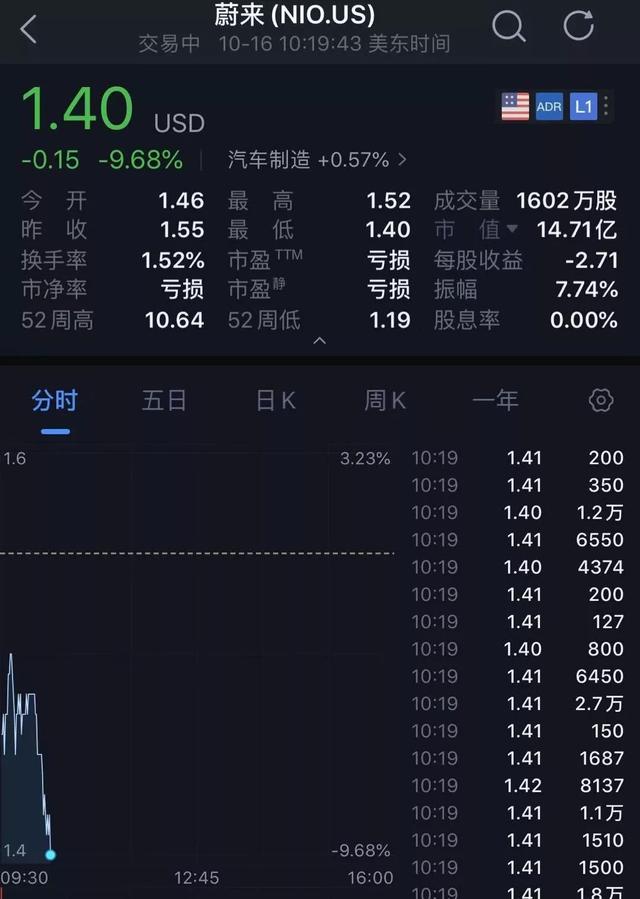
Task: Toggle the 市值 dropdown arrow
Action: [513, 229]
